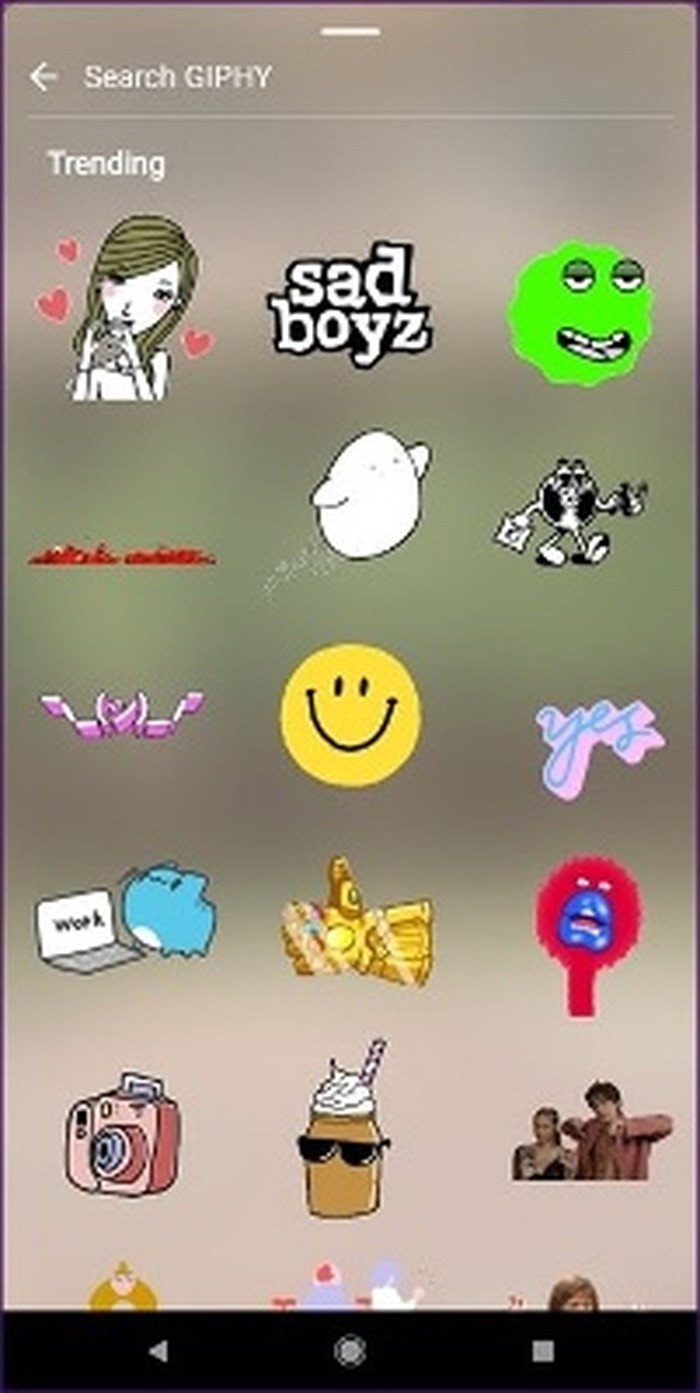The width and height of the screenshot is (700, 1393).
Task: Choose the pink instant camera sticker
Action: click(122, 1133)
